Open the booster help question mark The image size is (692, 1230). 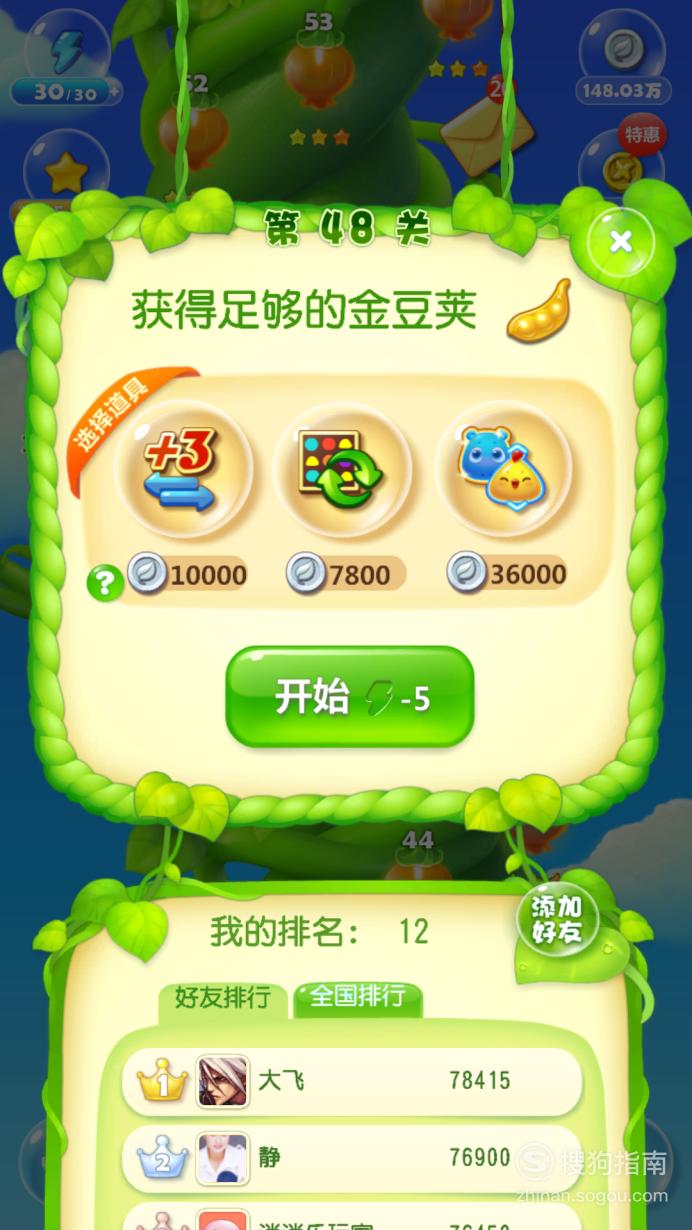tap(106, 582)
